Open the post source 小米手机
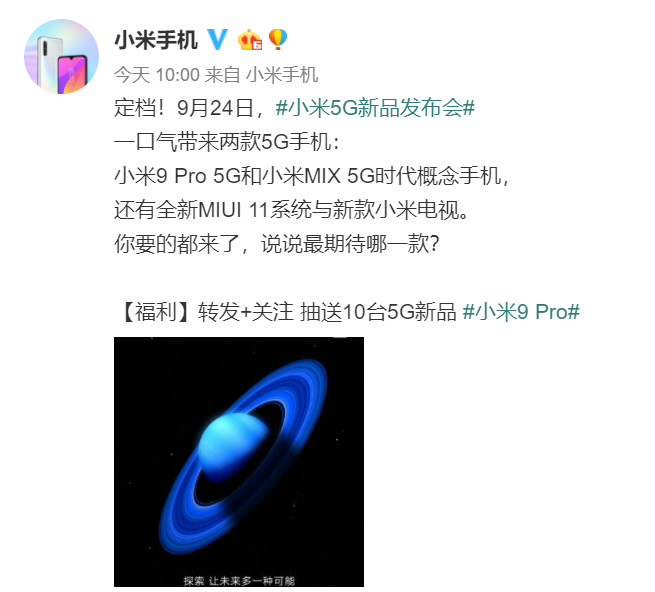Screen dimensions: 655x592 click(x=282, y=74)
